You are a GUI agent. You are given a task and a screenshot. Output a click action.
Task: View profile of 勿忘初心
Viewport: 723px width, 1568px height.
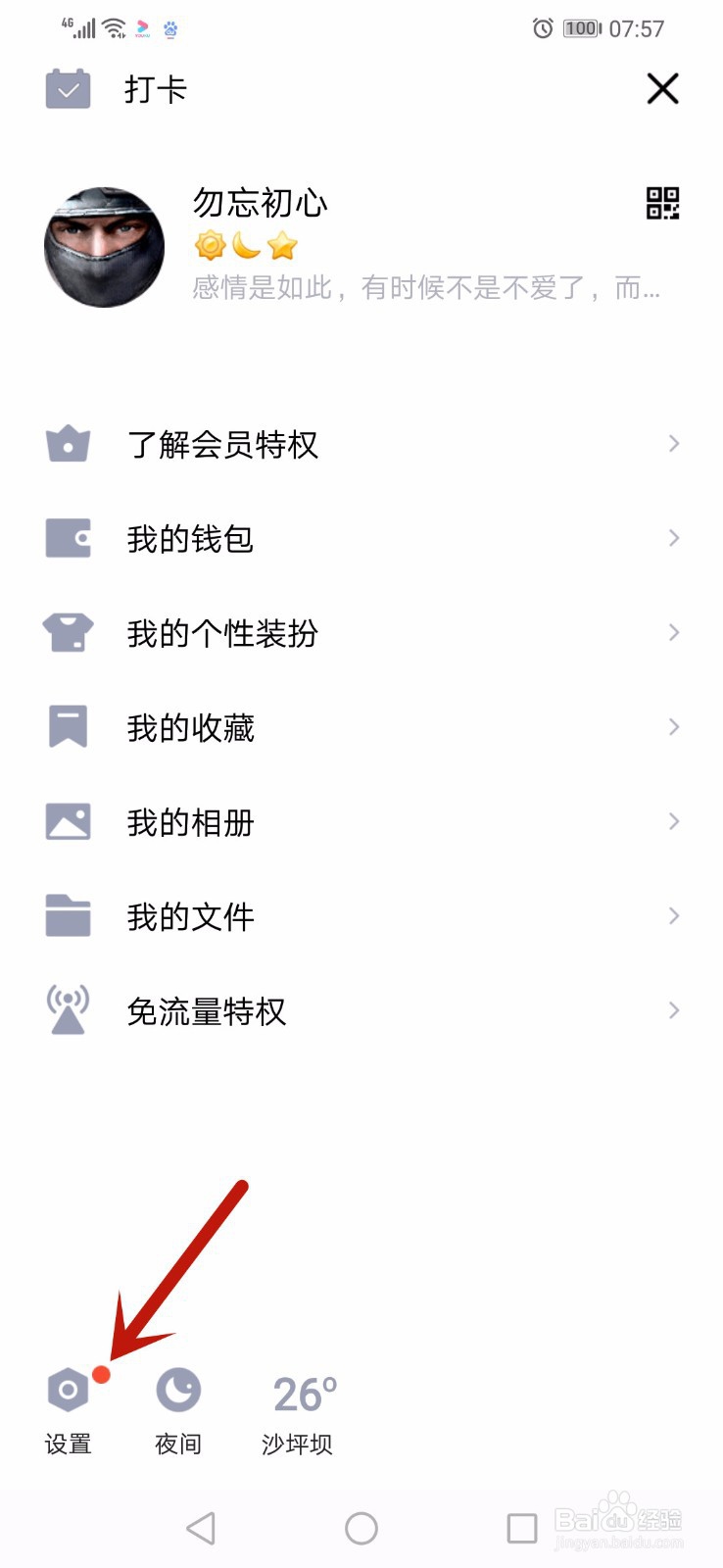(x=259, y=203)
